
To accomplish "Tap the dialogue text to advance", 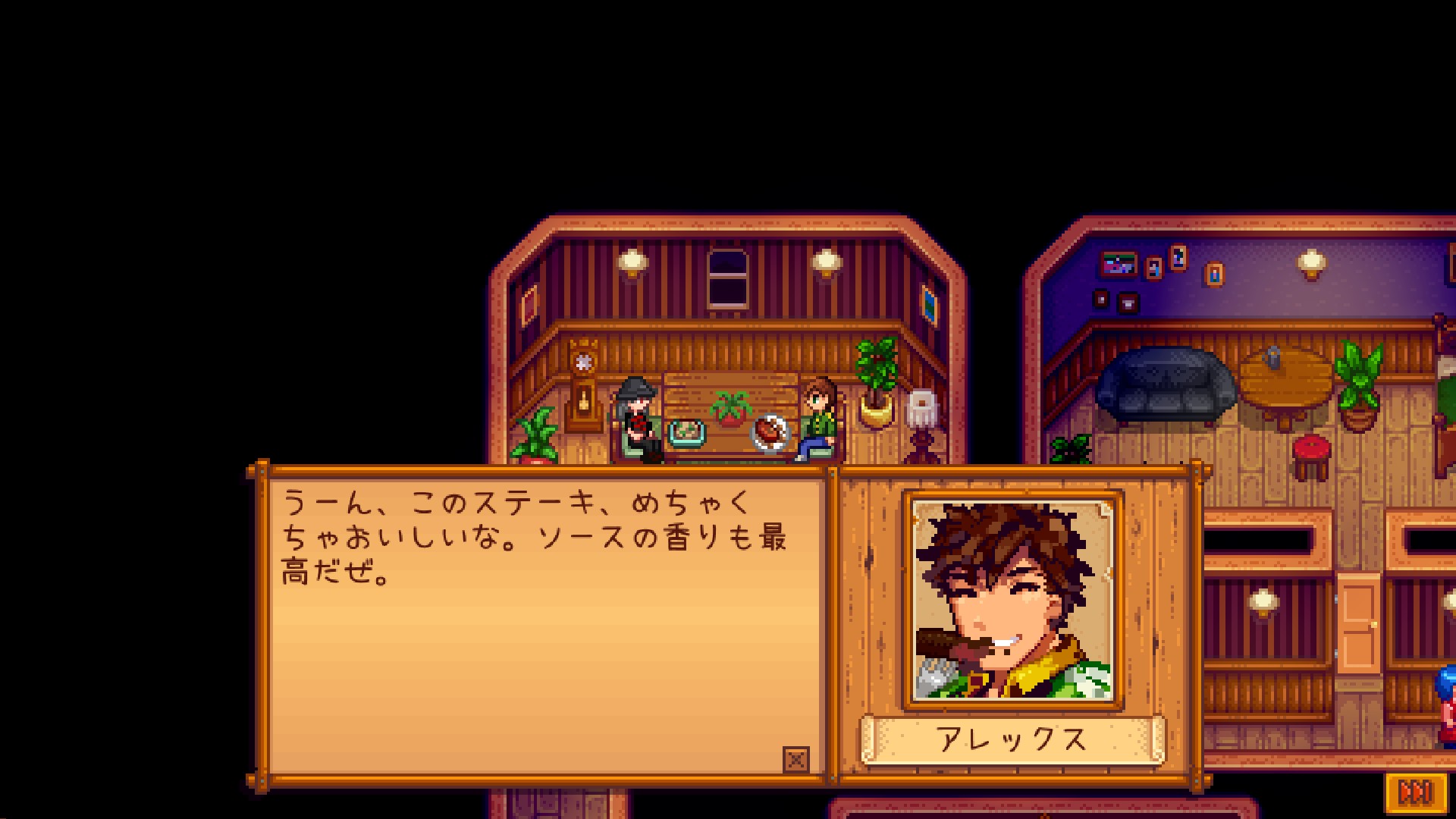I will 534,538.
